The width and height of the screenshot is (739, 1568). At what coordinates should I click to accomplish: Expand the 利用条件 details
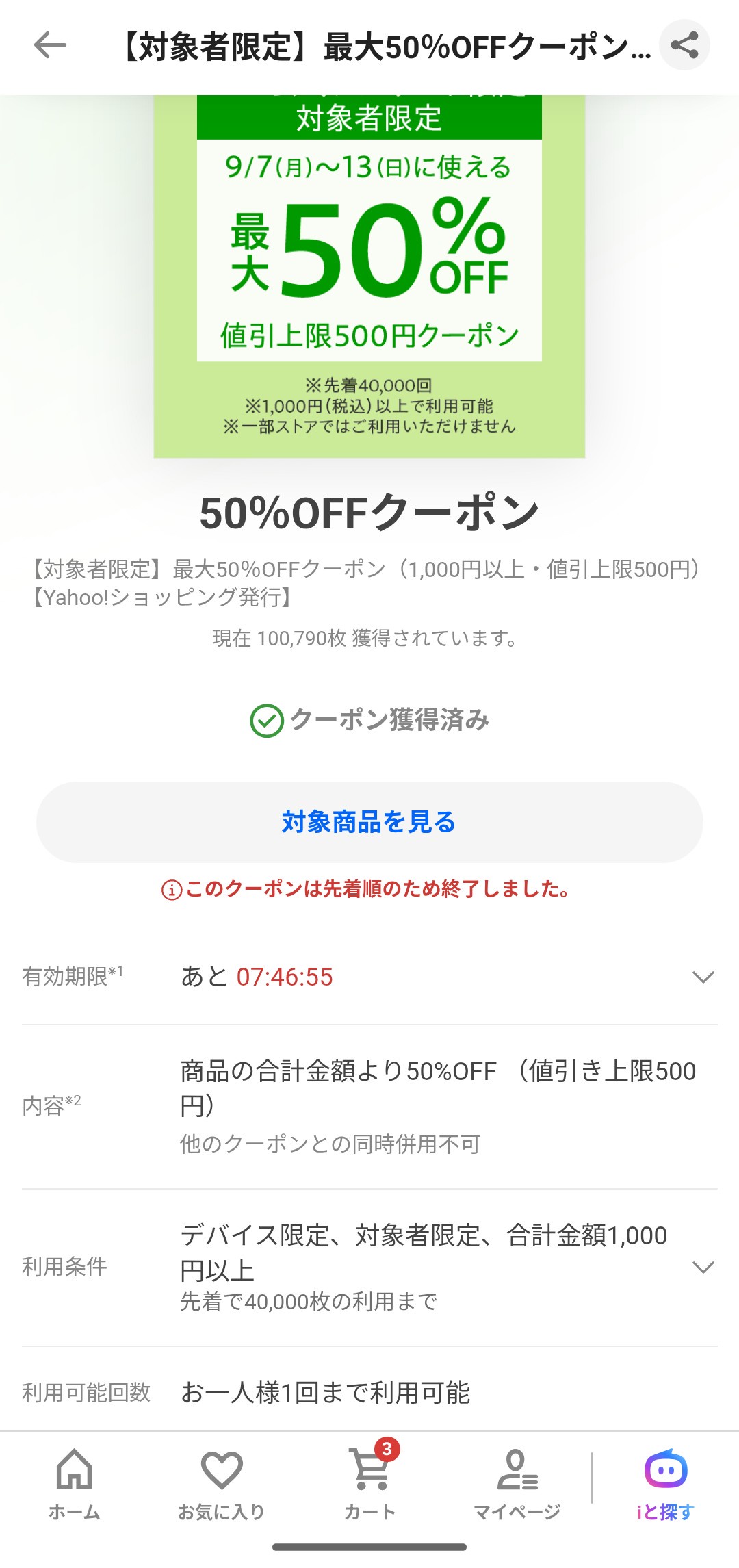pyautogui.click(x=369, y=1268)
